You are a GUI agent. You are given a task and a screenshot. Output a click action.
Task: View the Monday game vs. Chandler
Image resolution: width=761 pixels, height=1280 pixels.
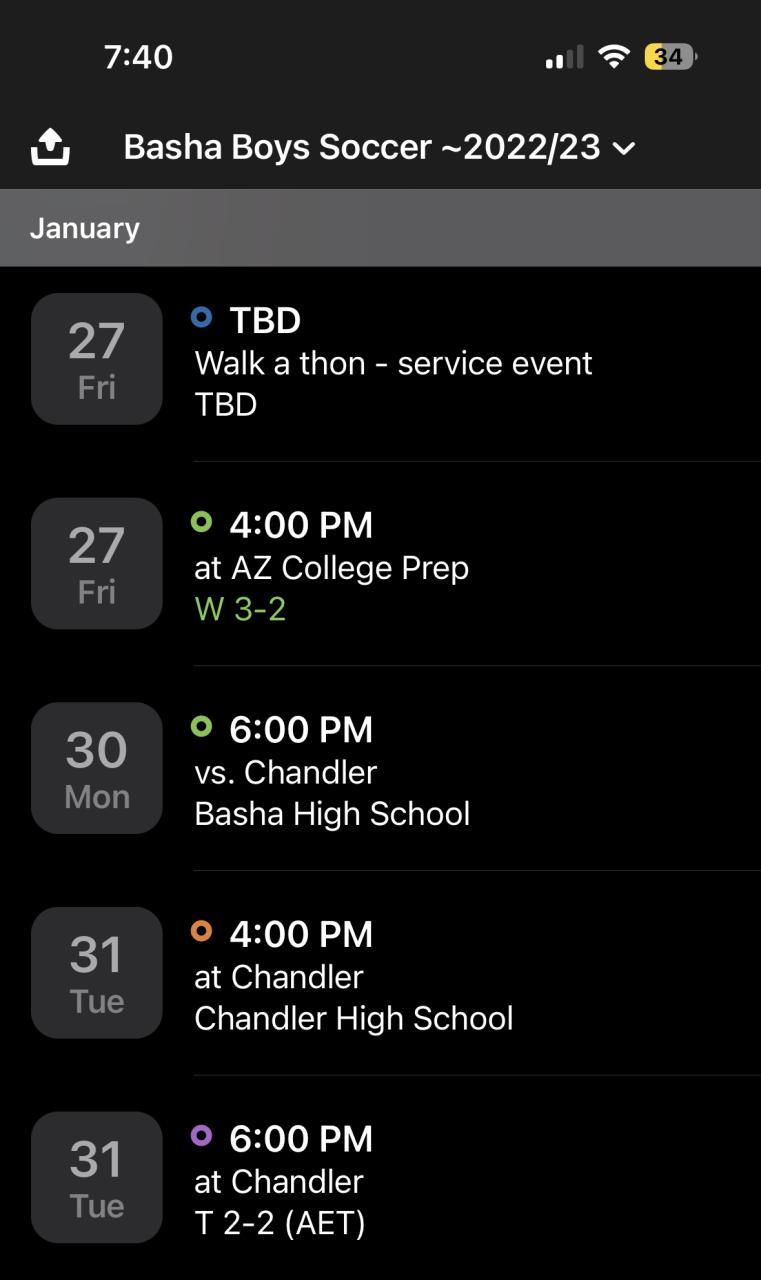pyautogui.click(x=332, y=771)
